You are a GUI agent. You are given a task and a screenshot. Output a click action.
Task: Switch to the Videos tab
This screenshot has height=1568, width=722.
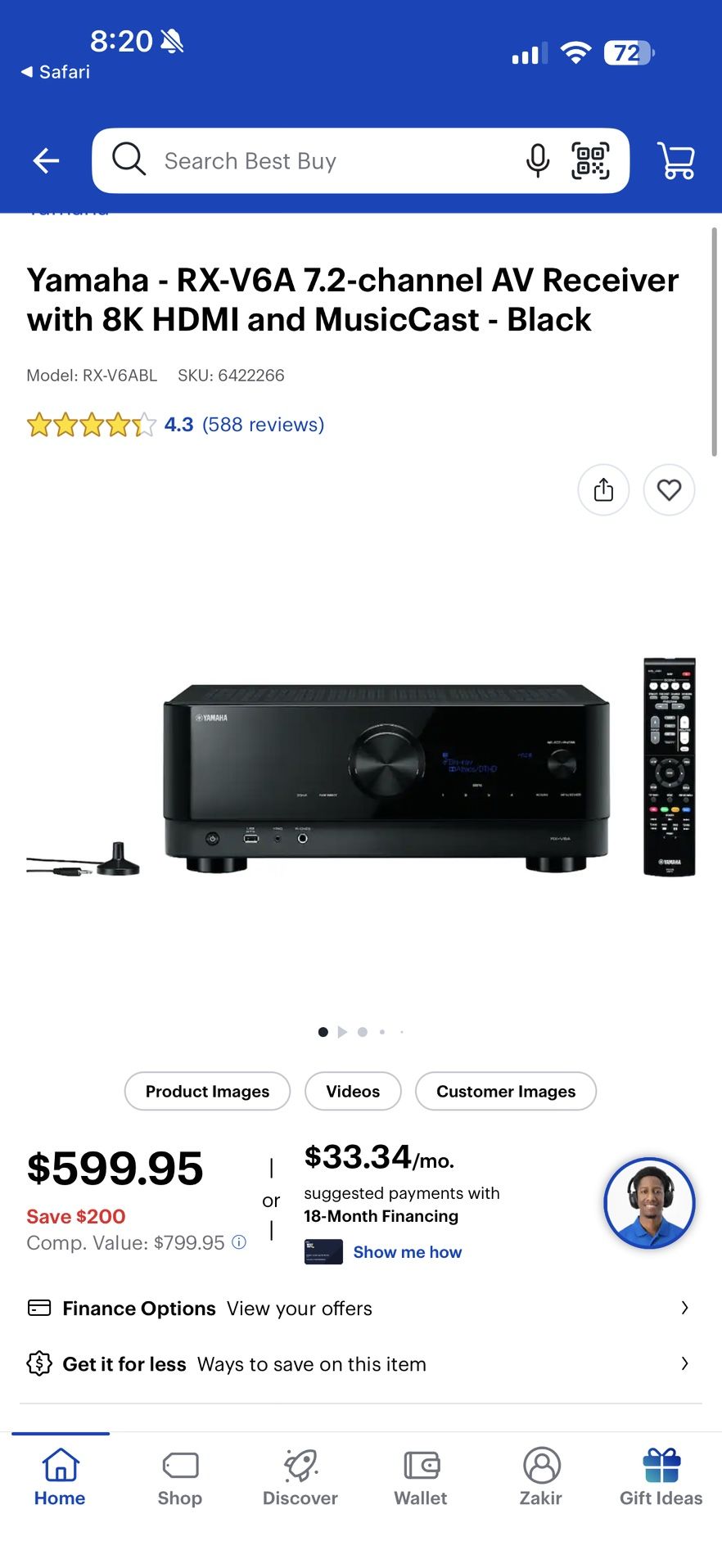(x=353, y=1091)
